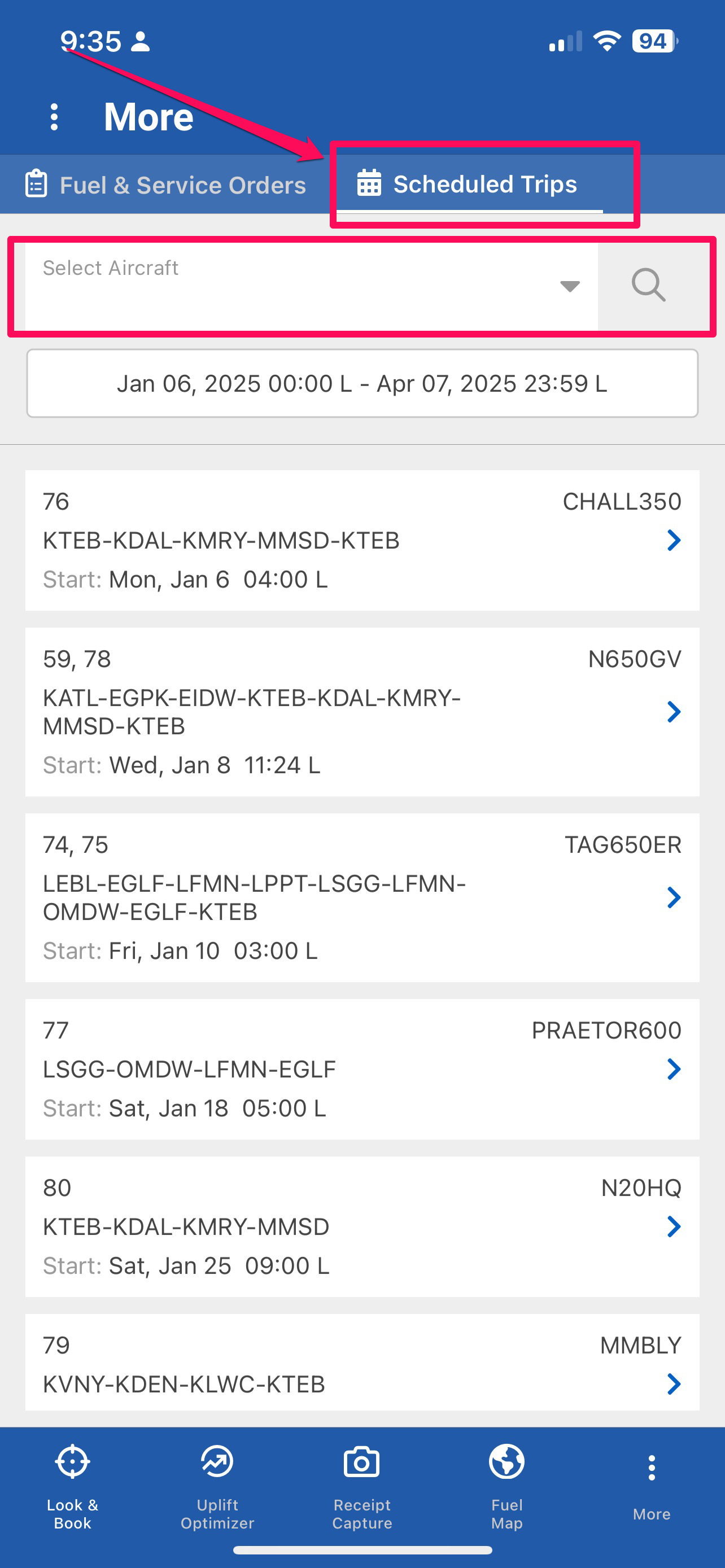Open the Fuel Map tab

click(506, 1485)
